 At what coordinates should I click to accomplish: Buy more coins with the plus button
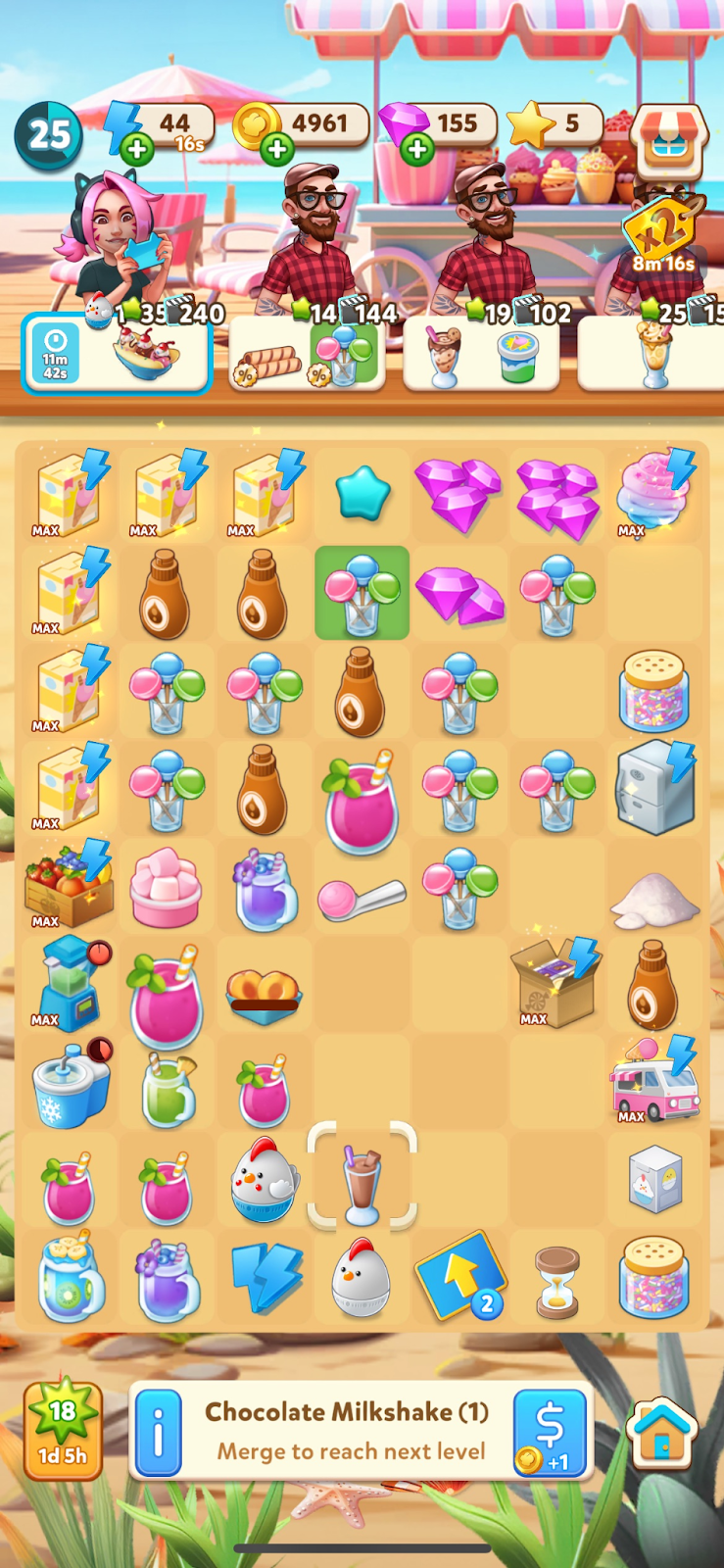pyautogui.click(x=277, y=149)
